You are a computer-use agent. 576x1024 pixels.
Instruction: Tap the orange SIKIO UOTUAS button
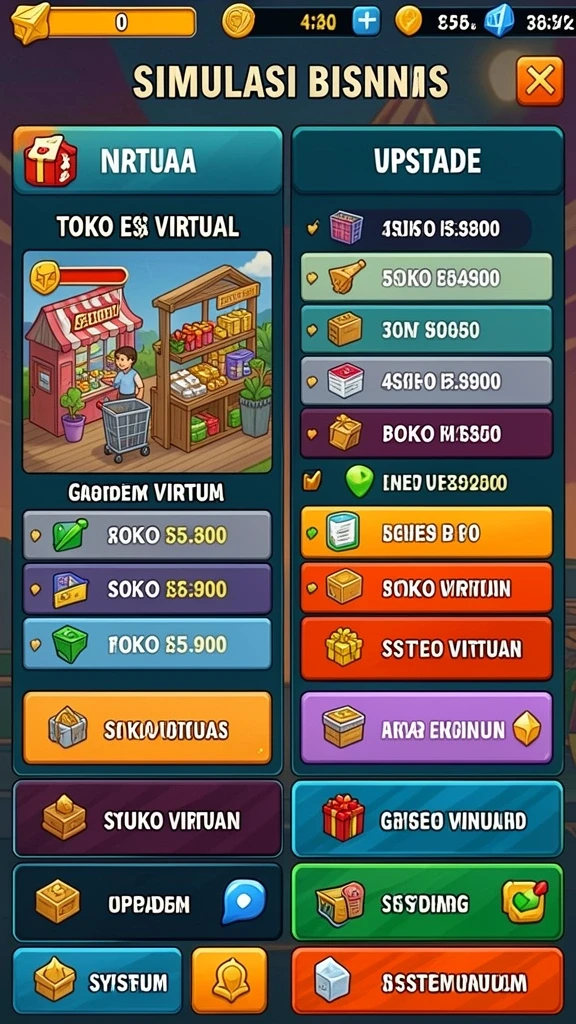click(x=147, y=728)
